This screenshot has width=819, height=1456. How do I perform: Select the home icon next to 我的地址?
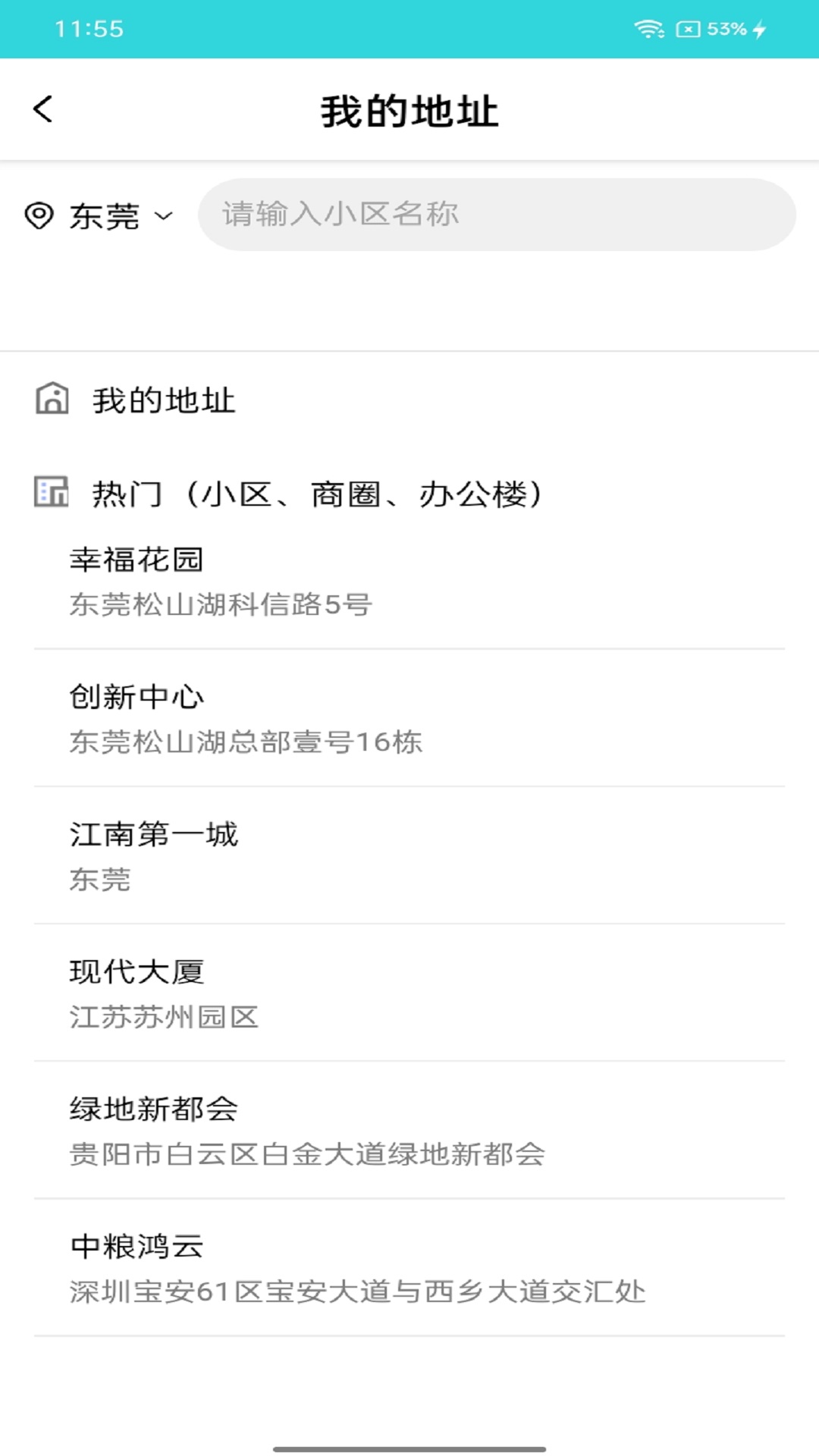[x=50, y=401]
